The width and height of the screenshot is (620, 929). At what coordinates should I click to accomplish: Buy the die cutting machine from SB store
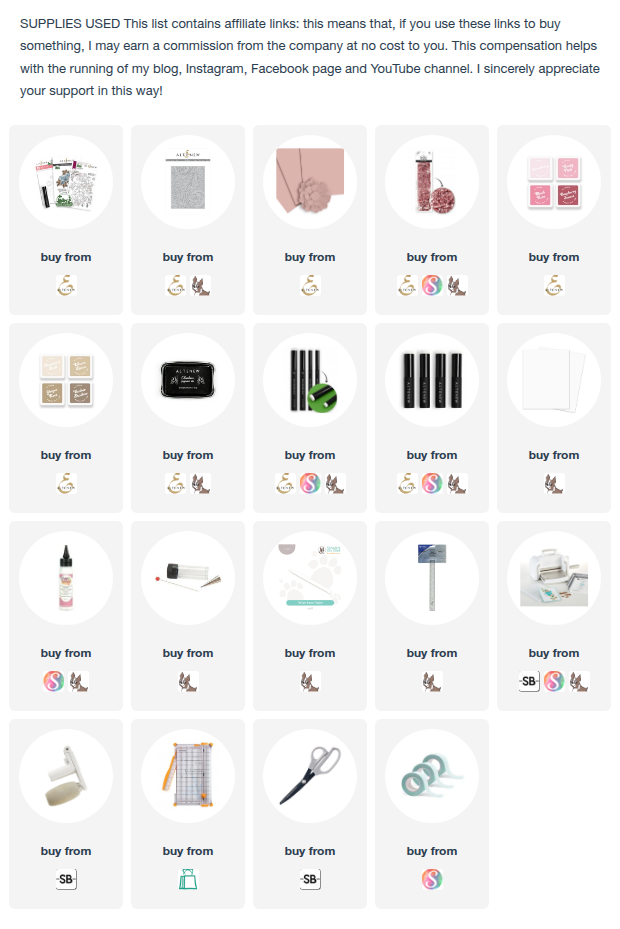[x=530, y=682]
